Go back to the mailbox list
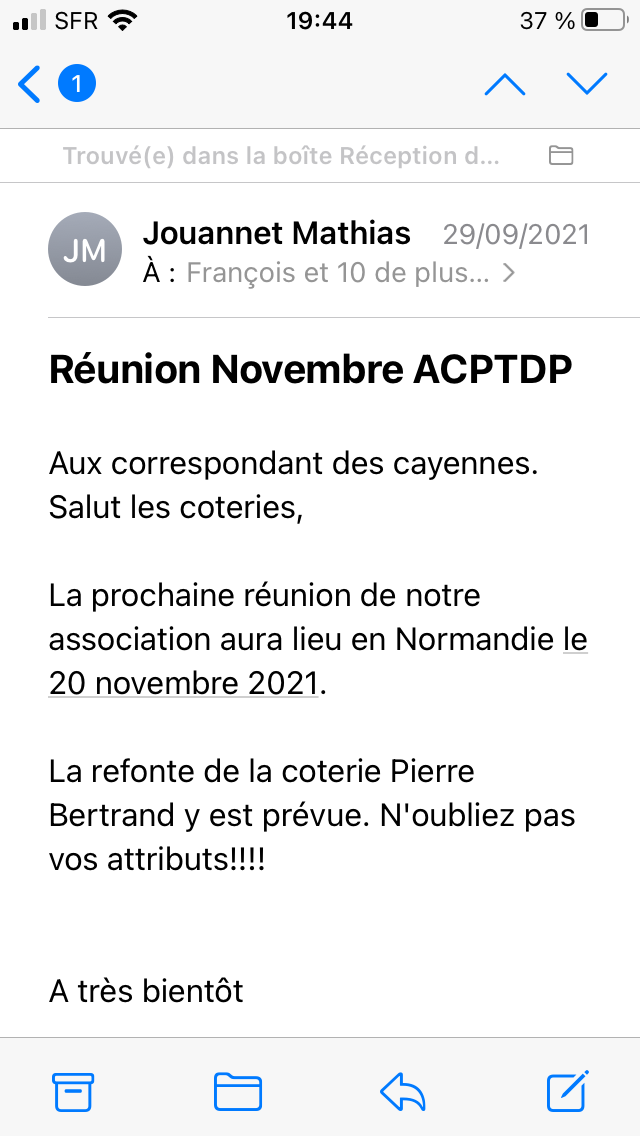Screen dimensions: 640x1136 [32, 84]
